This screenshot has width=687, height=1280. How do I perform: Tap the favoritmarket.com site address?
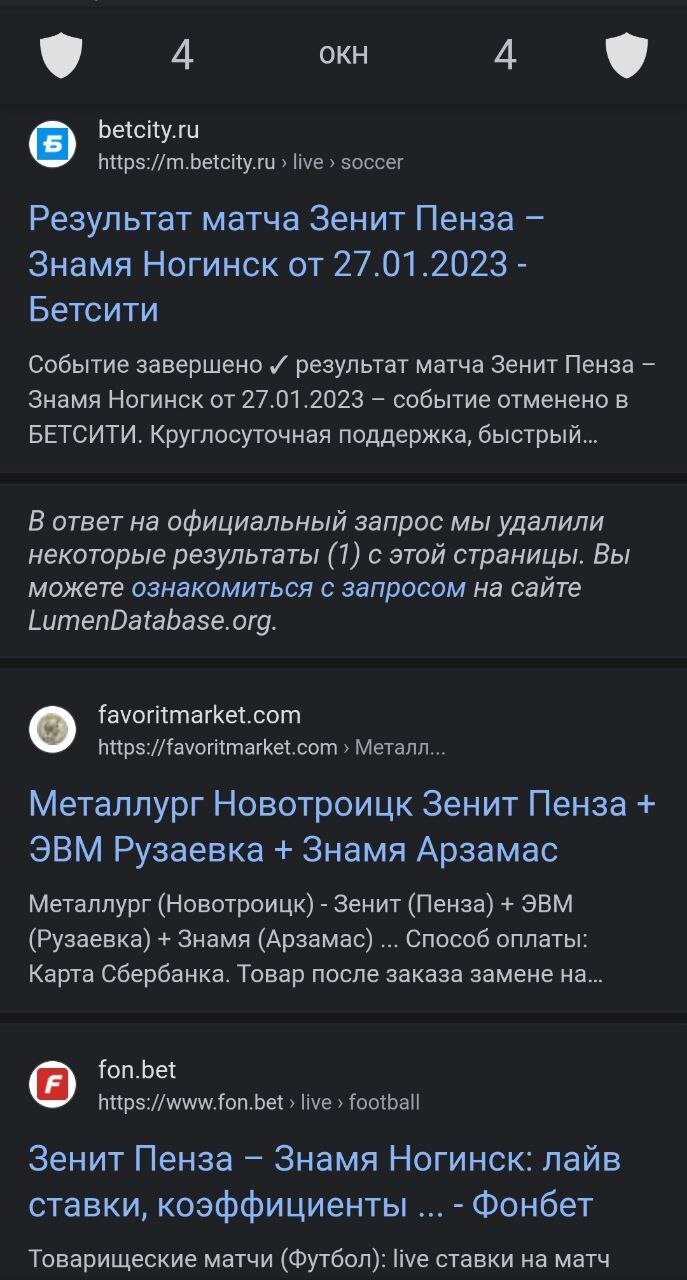[271, 747]
